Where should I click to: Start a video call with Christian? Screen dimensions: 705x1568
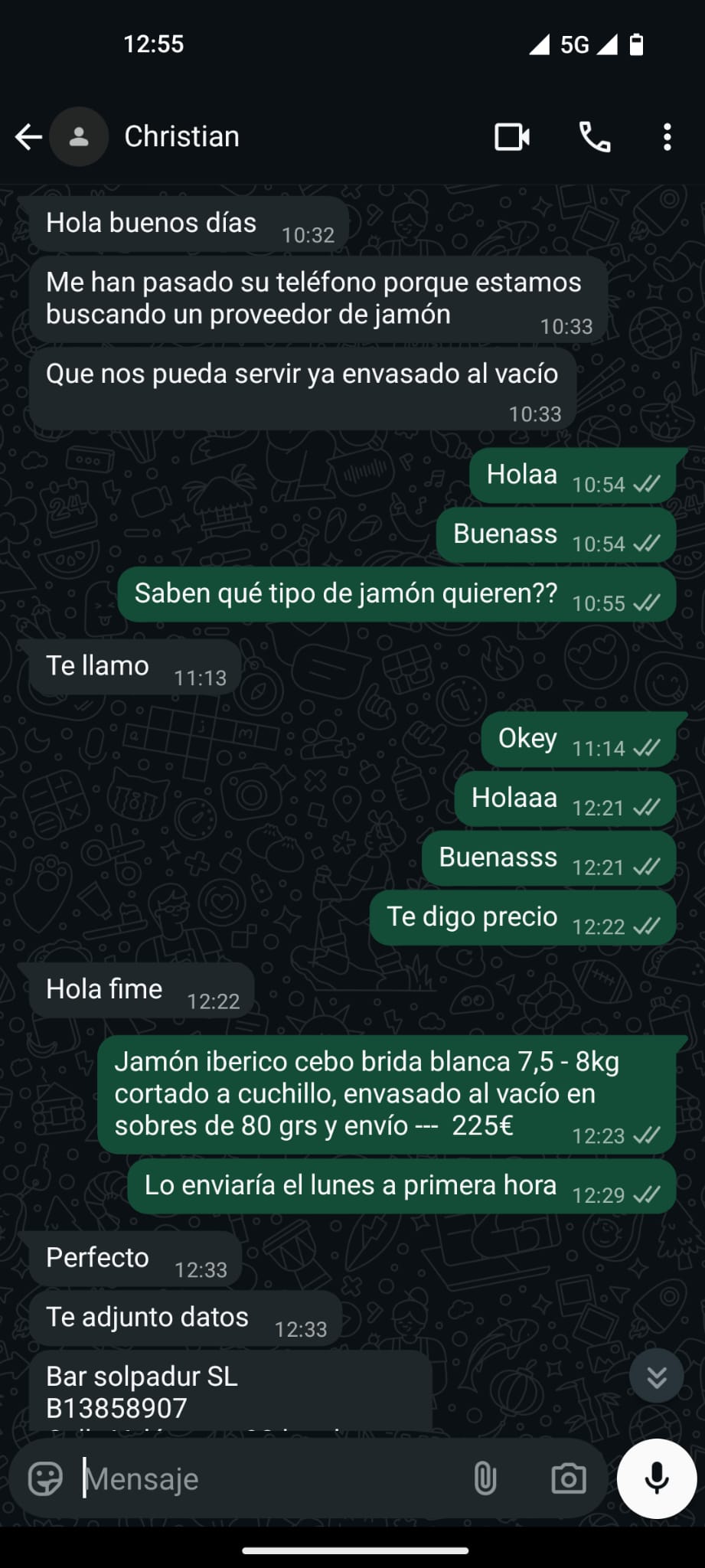(x=512, y=137)
